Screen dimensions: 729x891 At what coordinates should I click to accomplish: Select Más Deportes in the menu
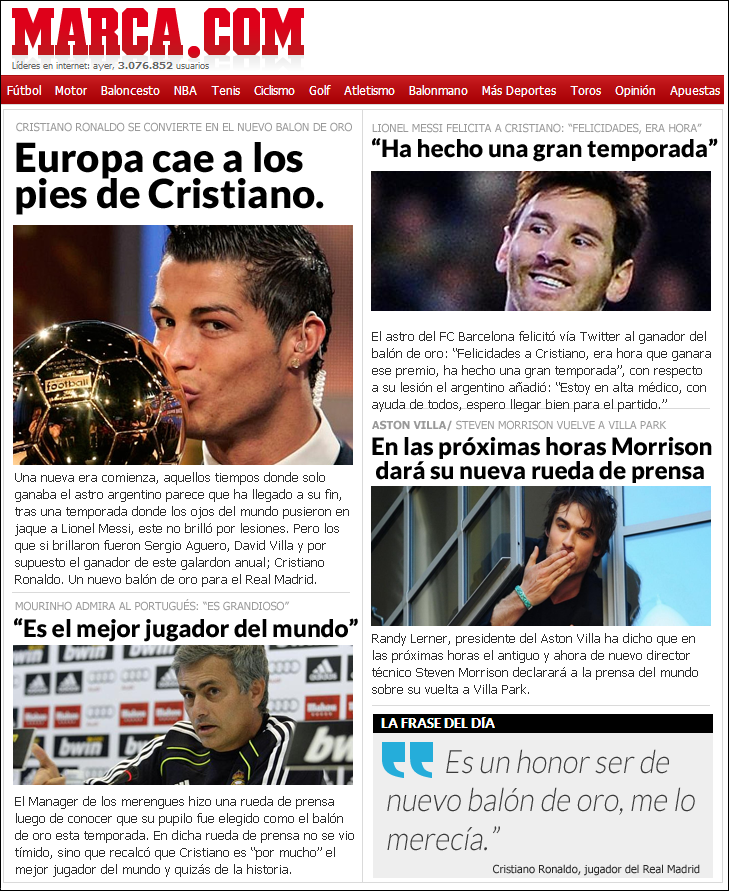(518, 91)
